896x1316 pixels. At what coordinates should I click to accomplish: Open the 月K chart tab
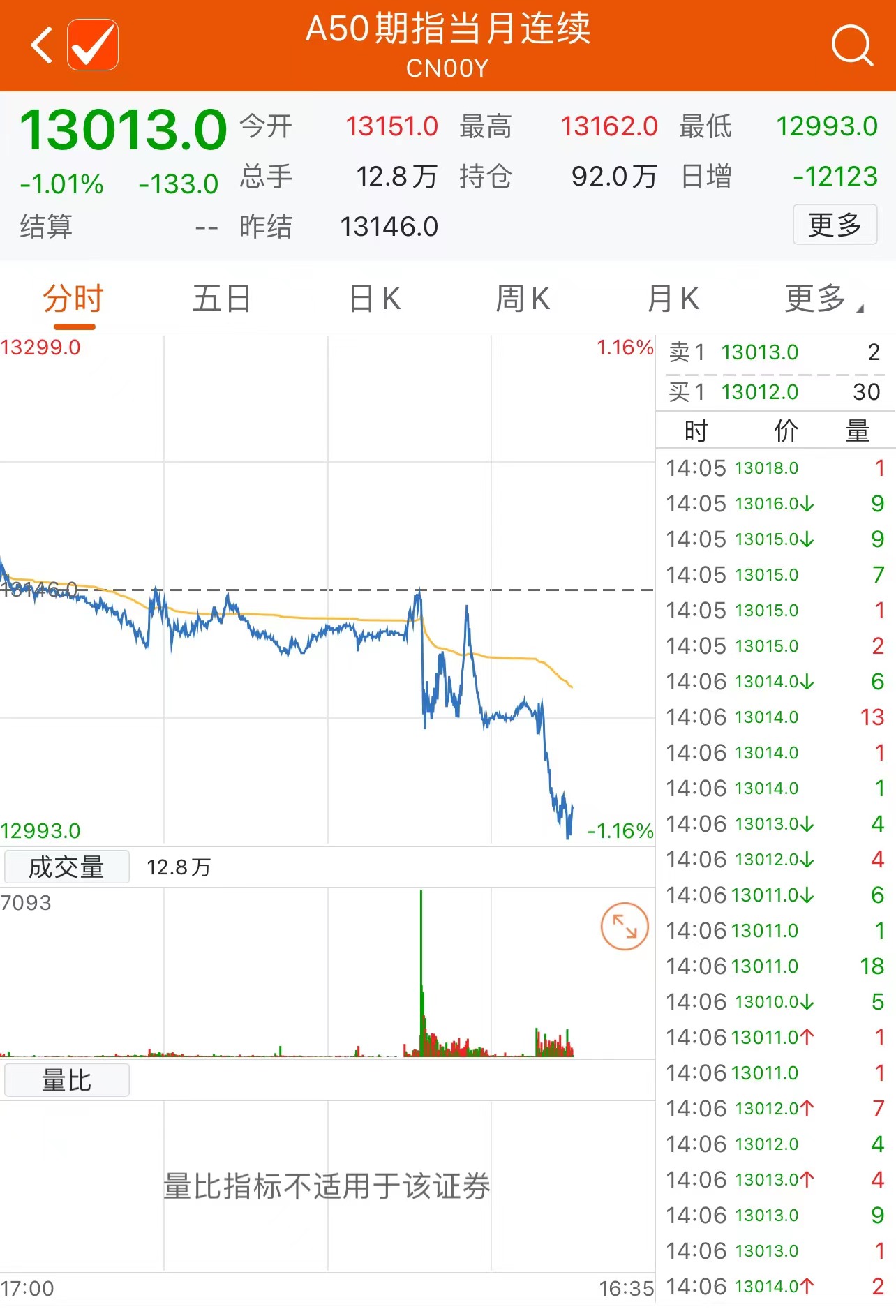673,299
